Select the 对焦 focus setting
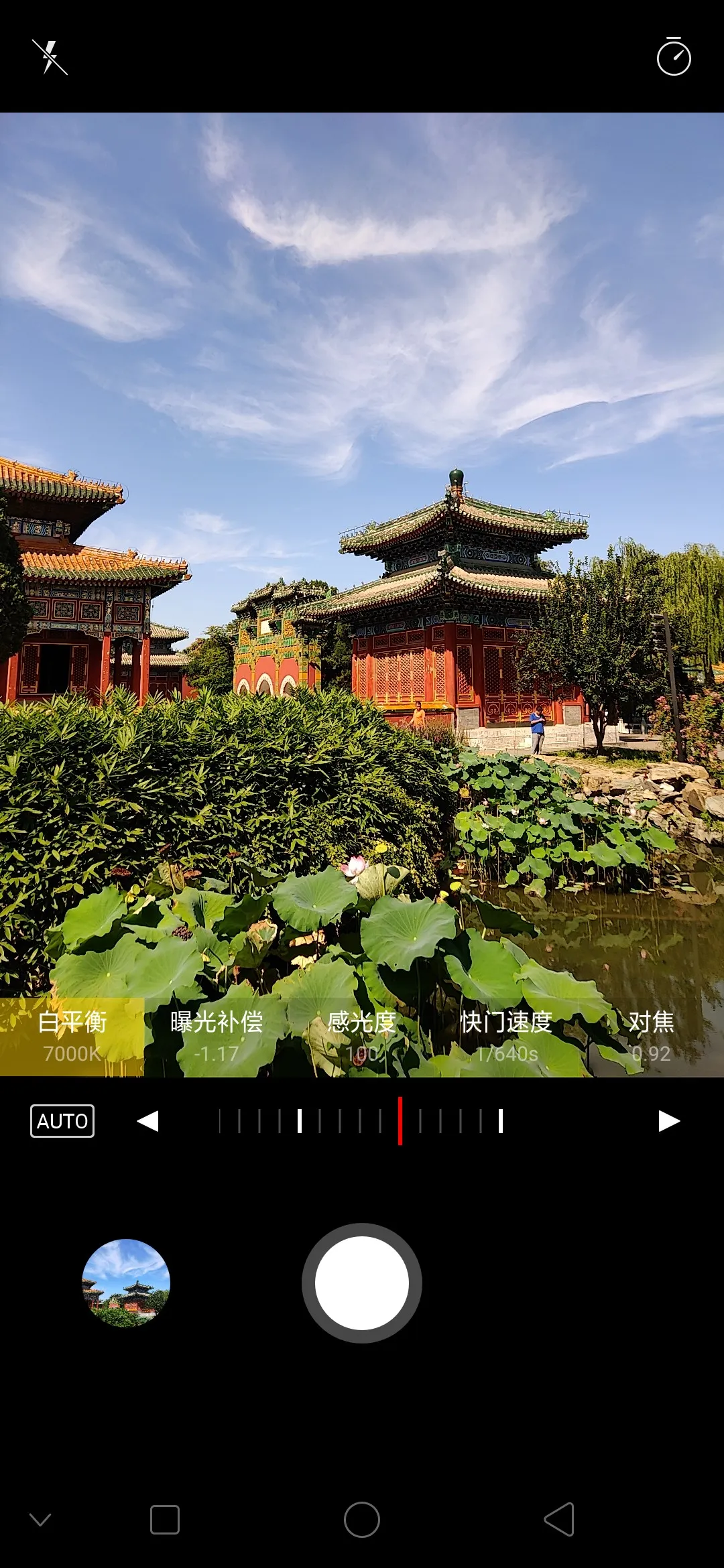The image size is (724, 1568). (650, 1036)
